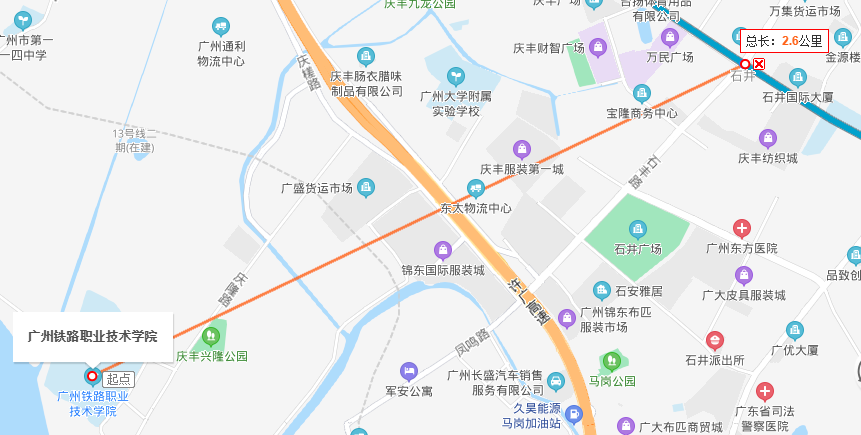
Task: Select 广州东方医院 hospital marker
Action: (741, 228)
